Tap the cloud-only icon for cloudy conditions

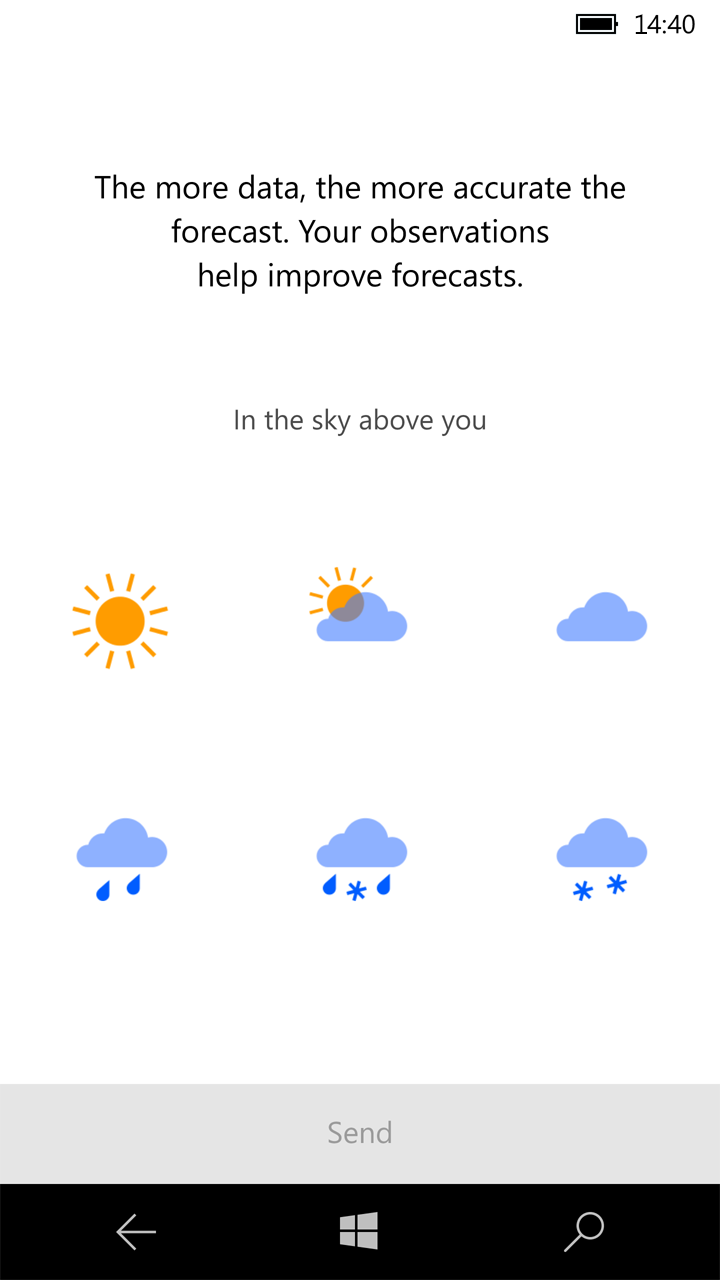click(x=601, y=618)
